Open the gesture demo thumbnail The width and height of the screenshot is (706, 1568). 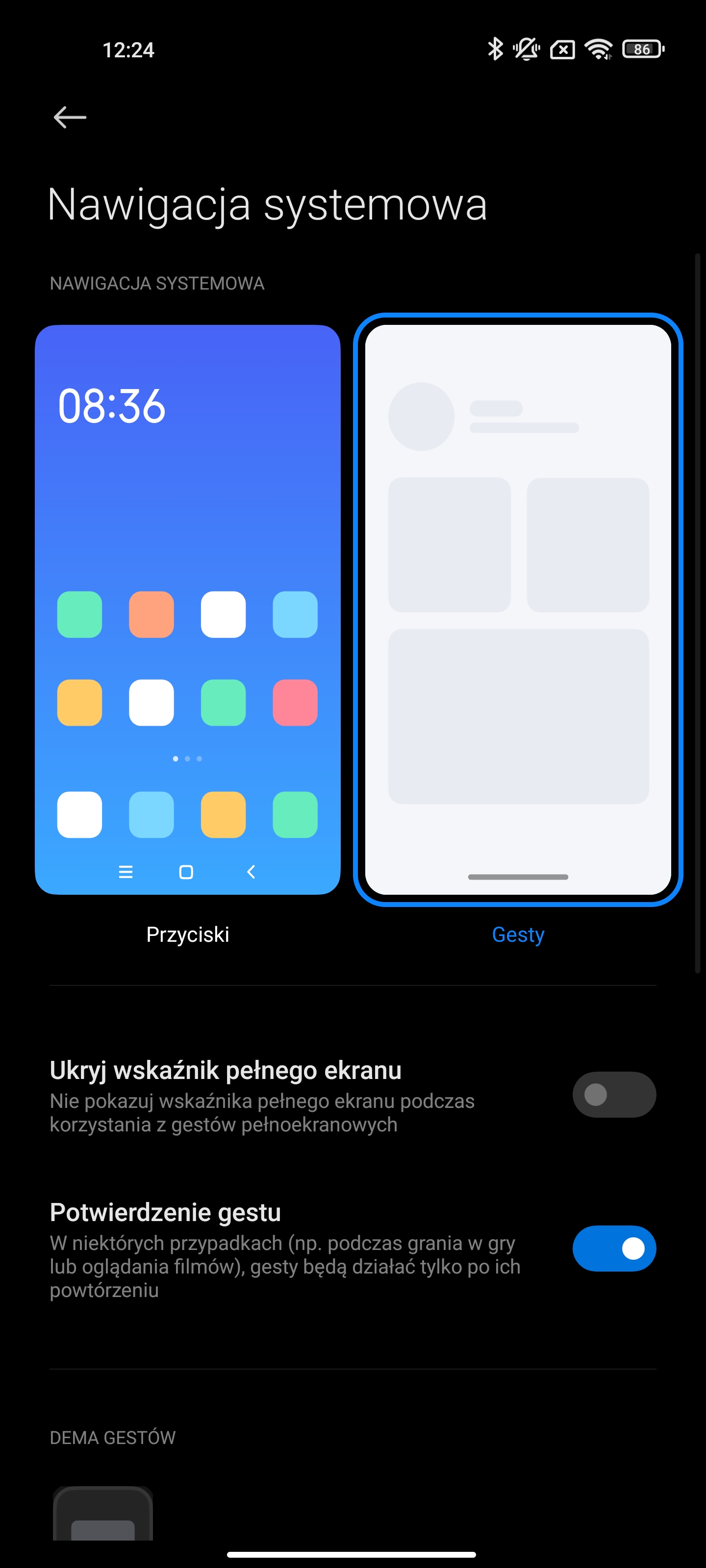point(103,1515)
